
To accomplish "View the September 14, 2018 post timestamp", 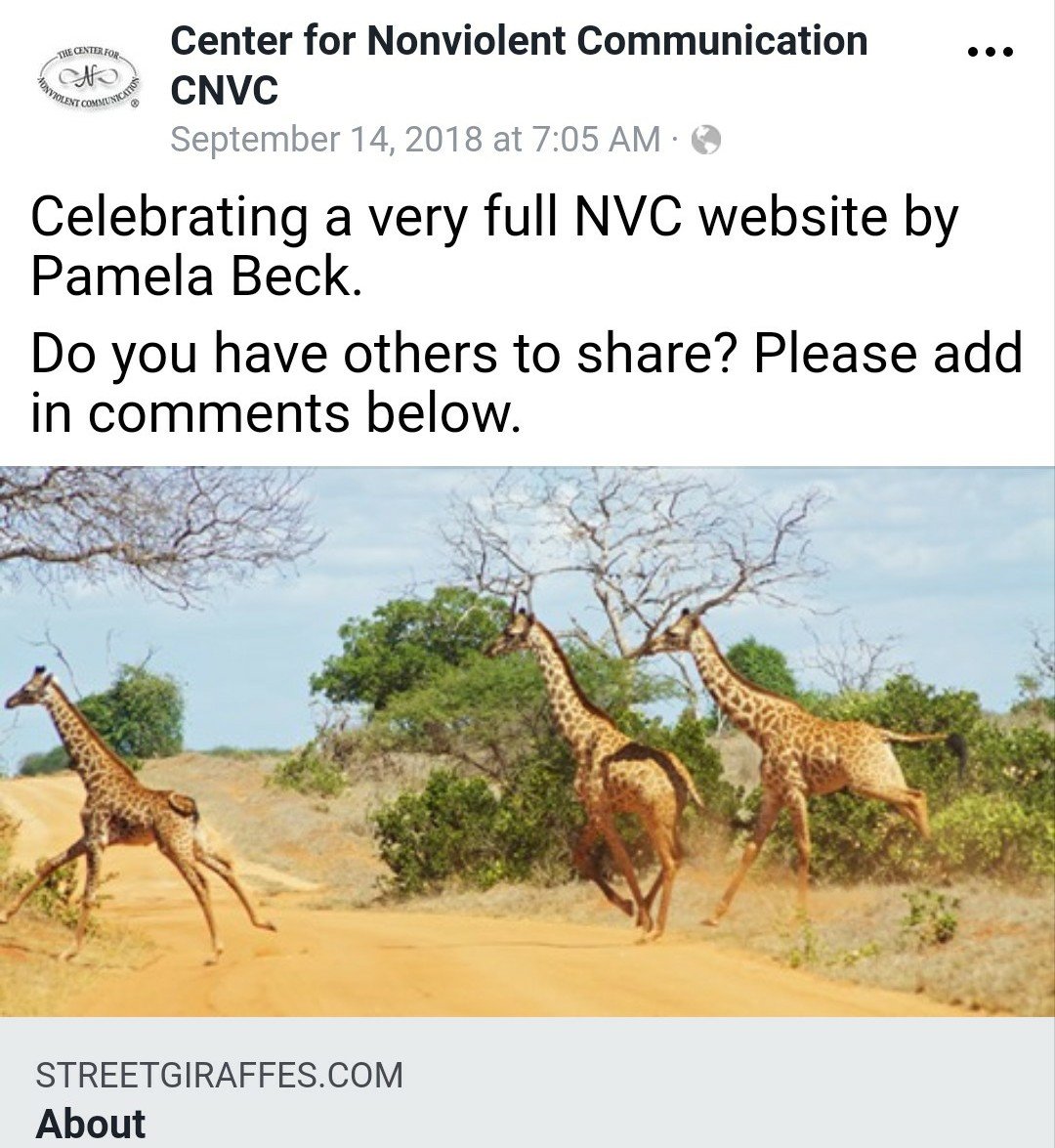I will pyautogui.click(x=415, y=140).
